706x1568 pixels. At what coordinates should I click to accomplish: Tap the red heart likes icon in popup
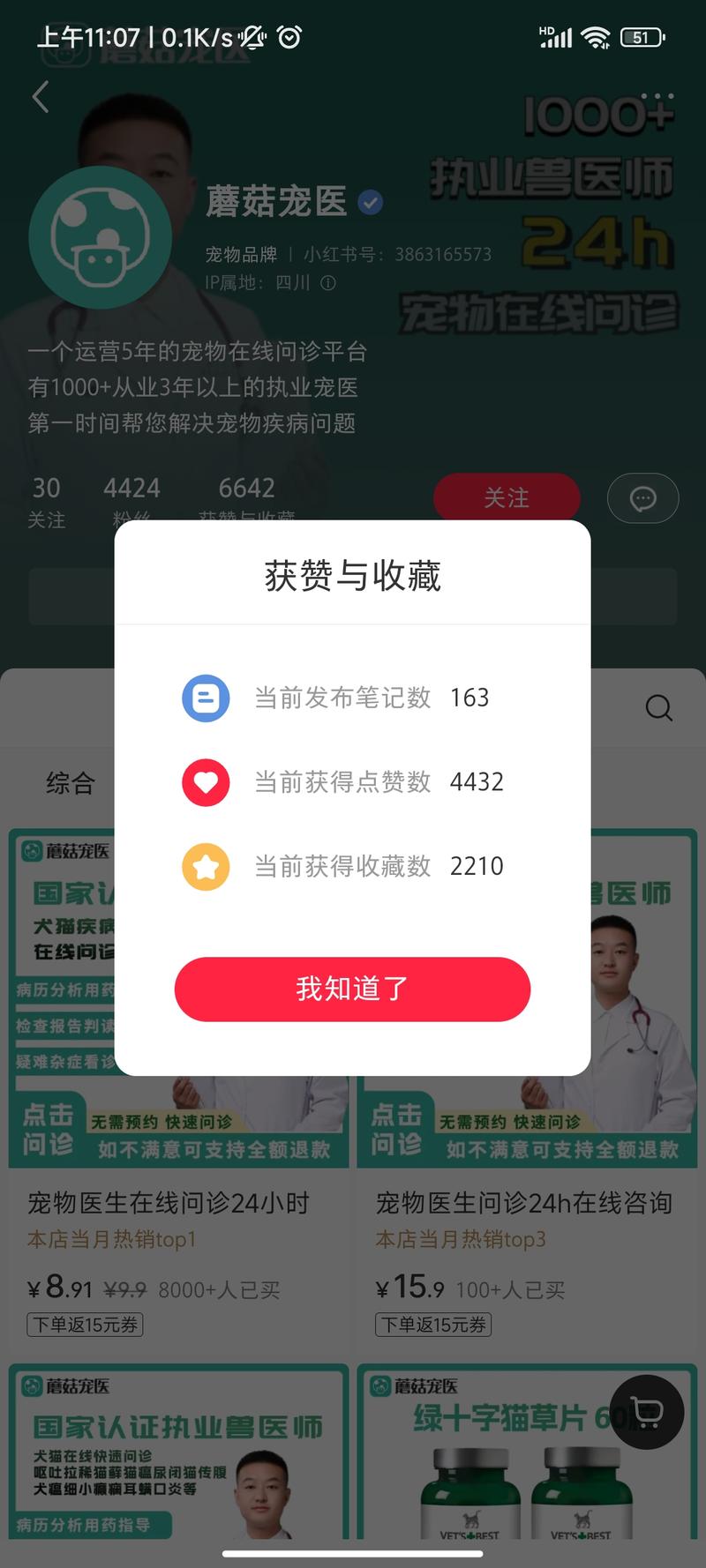(x=206, y=782)
